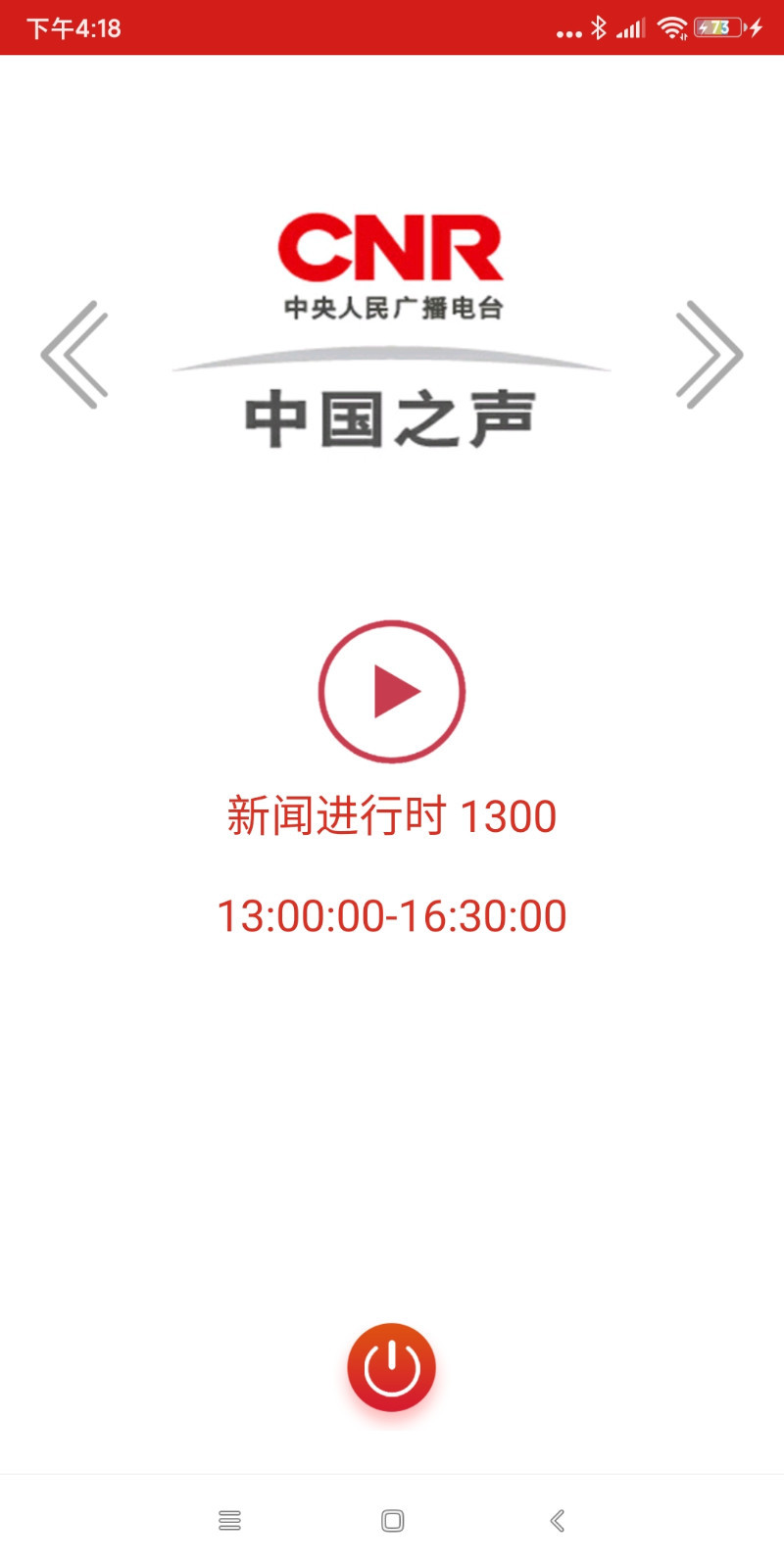784x1568 pixels.
Task: Open the recent apps navigation icon
Action: [229, 1521]
